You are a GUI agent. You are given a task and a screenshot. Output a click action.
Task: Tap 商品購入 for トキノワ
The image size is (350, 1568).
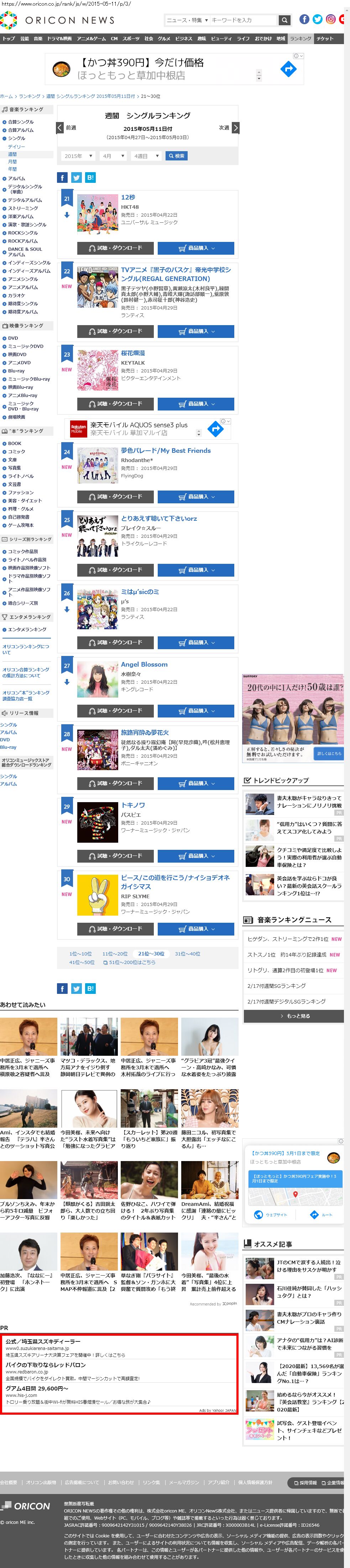pos(196,856)
